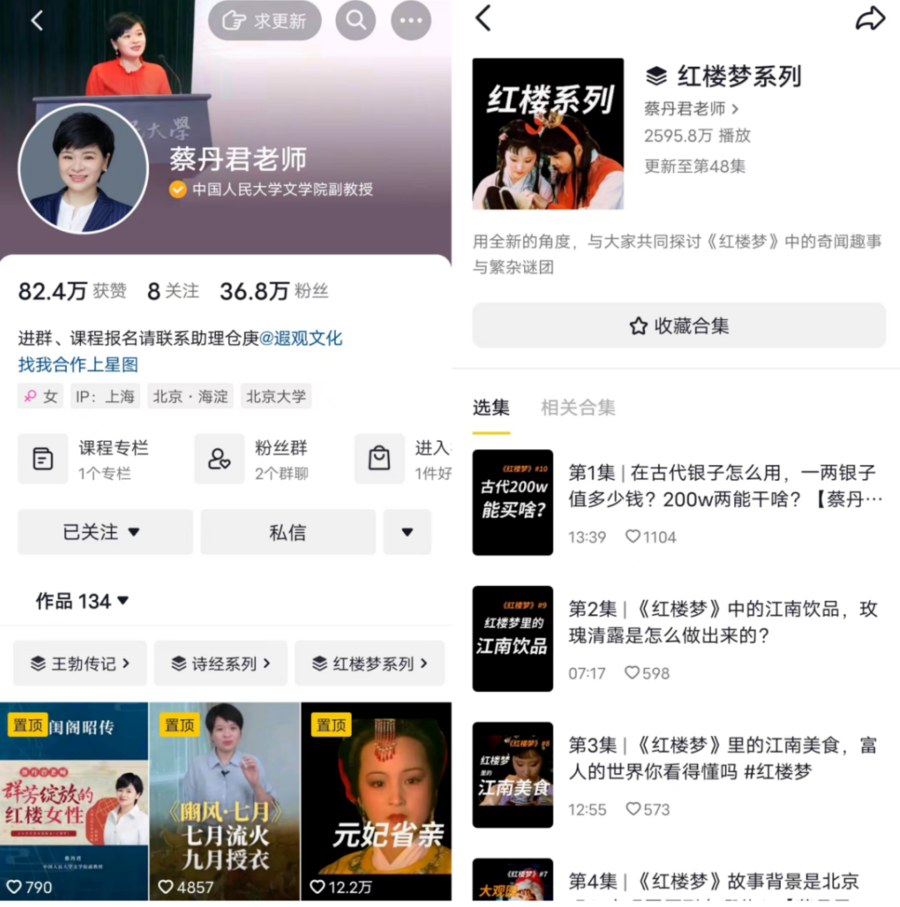Open the profile's three-dot overflow menu

410,21
